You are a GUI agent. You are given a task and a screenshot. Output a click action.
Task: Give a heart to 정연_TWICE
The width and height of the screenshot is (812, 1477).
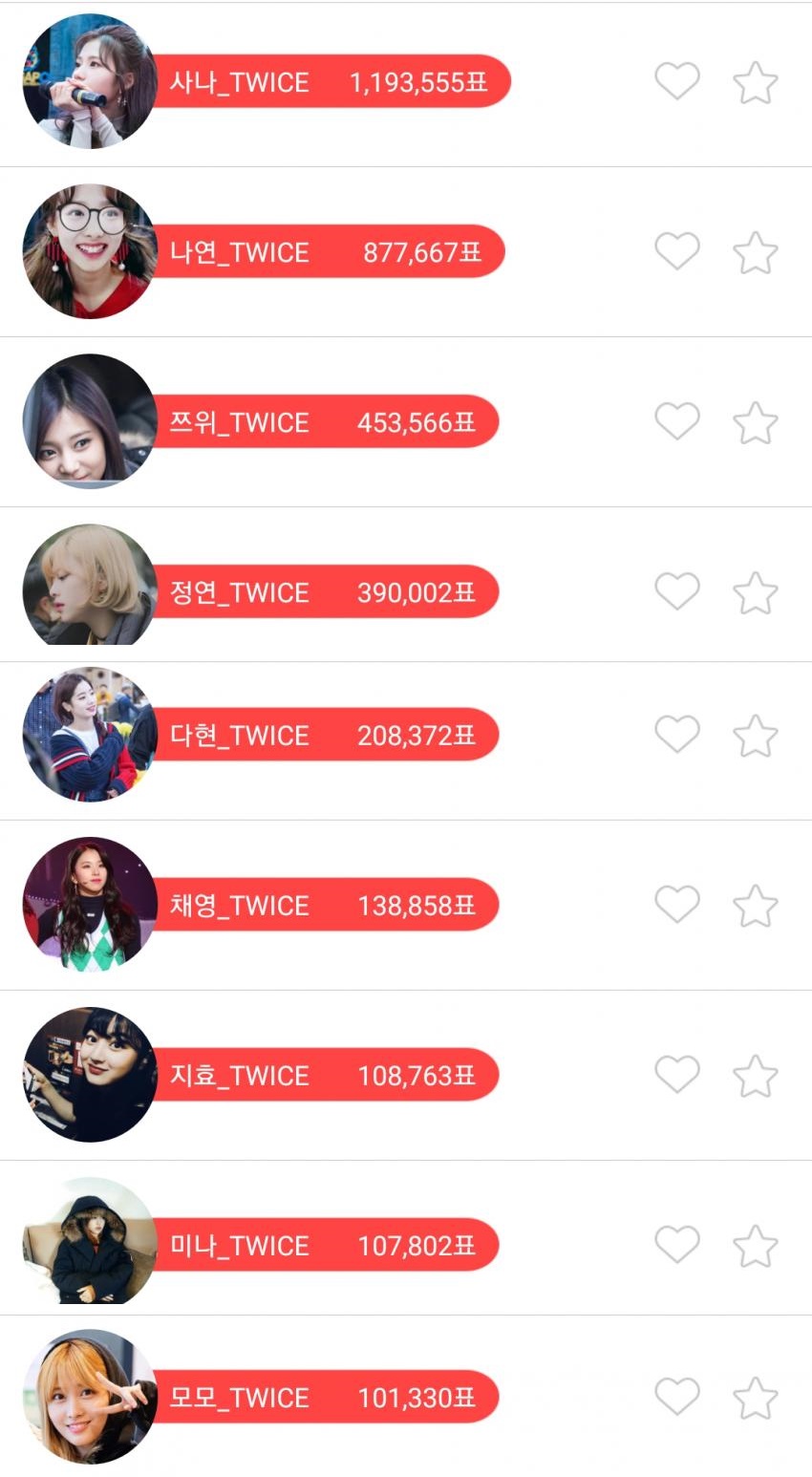click(x=677, y=591)
